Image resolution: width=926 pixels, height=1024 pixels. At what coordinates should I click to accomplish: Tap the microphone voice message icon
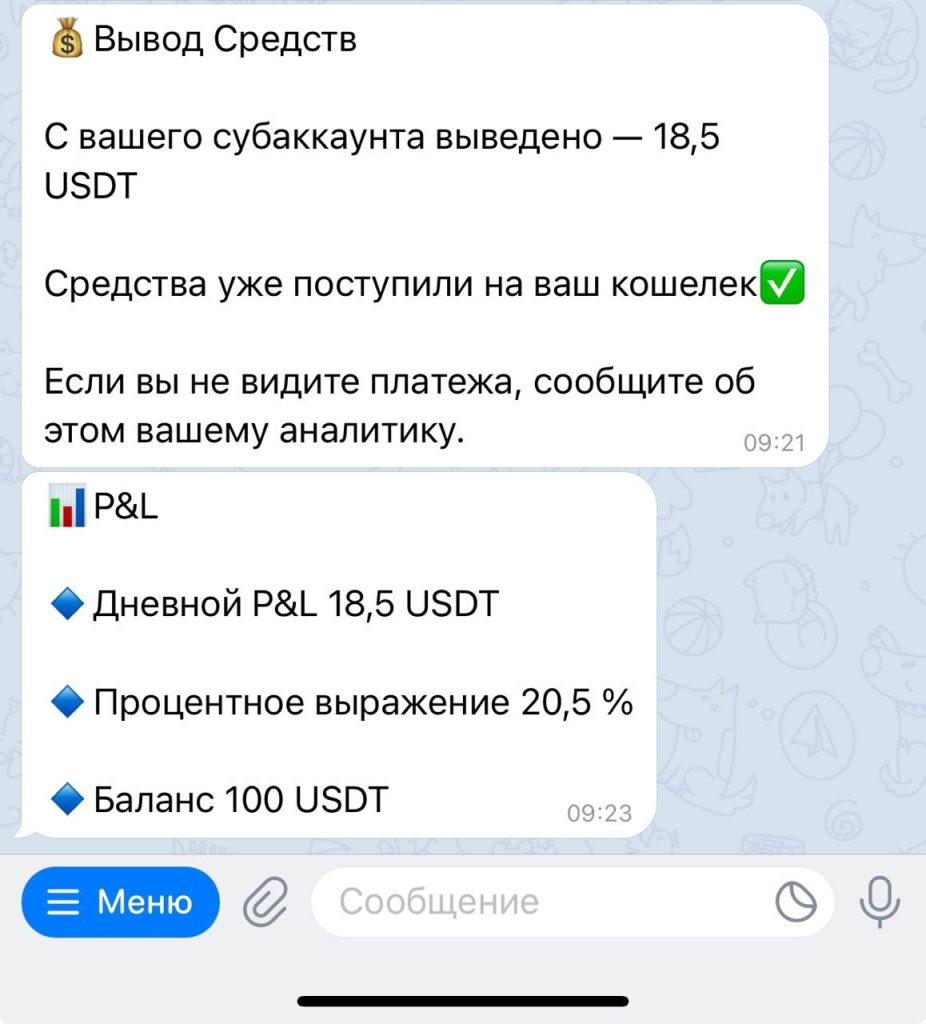[880, 902]
